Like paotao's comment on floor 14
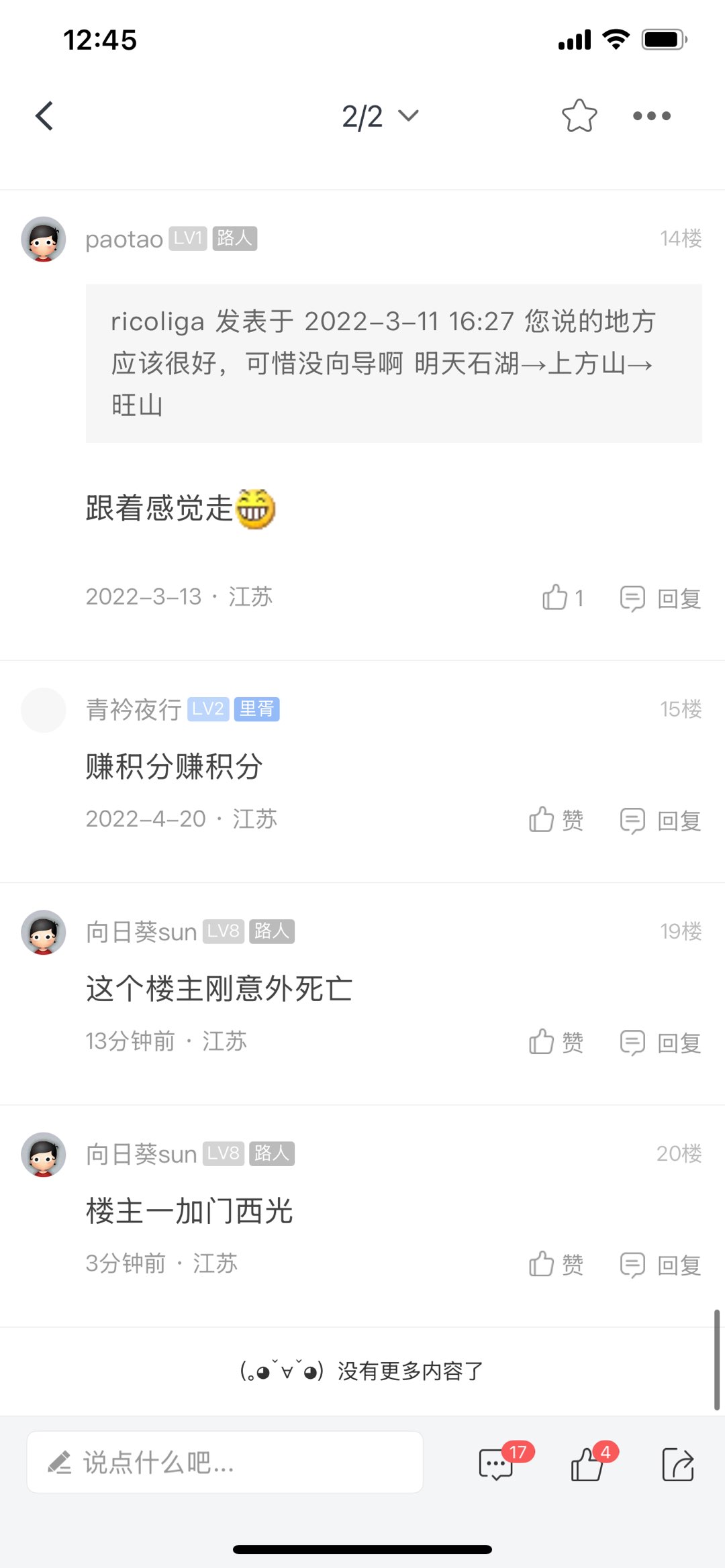Image resolution: width=725 pixels, height=1568 pixels. (562, 597)
